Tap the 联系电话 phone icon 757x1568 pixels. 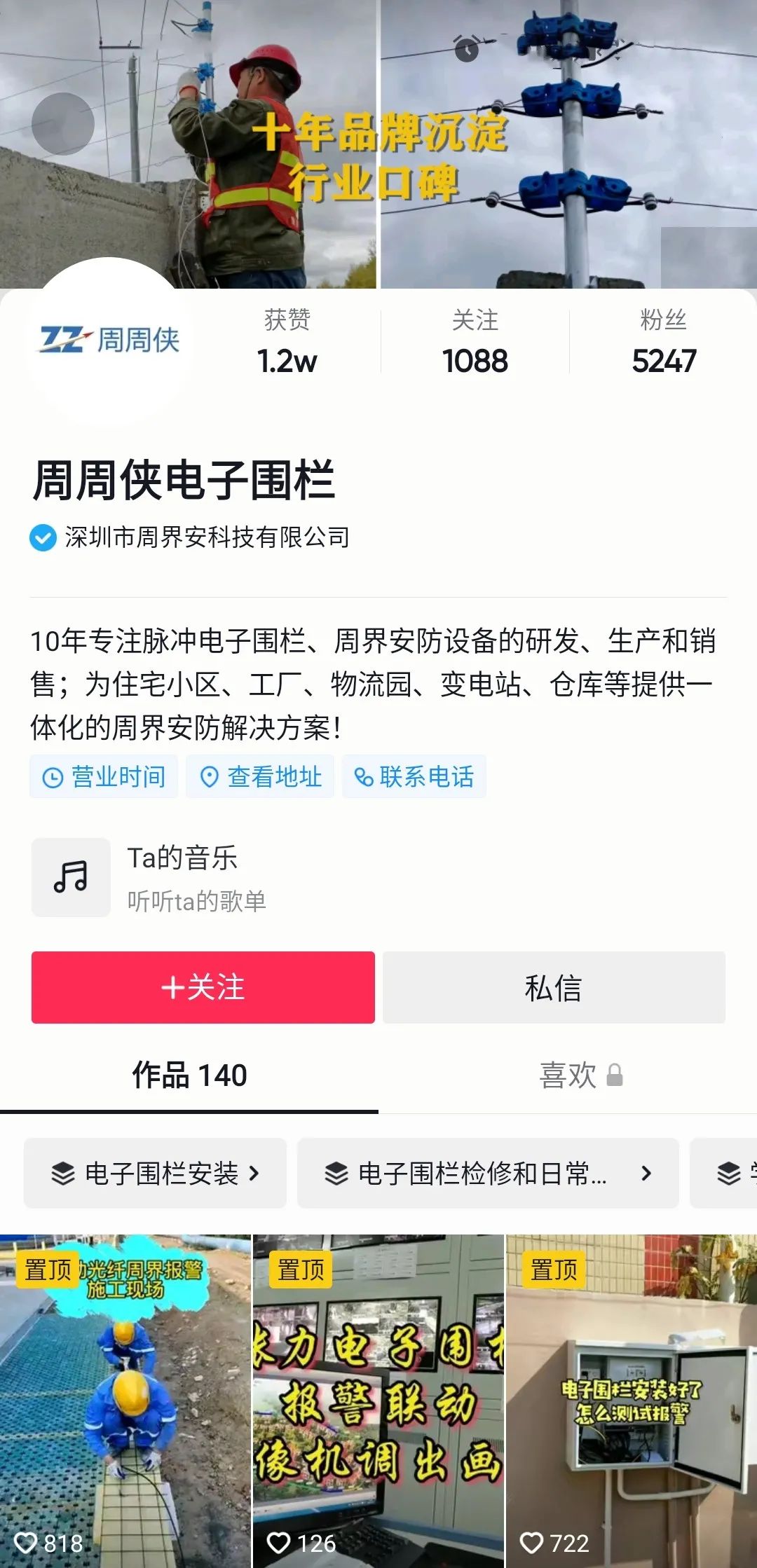[362, 776]
